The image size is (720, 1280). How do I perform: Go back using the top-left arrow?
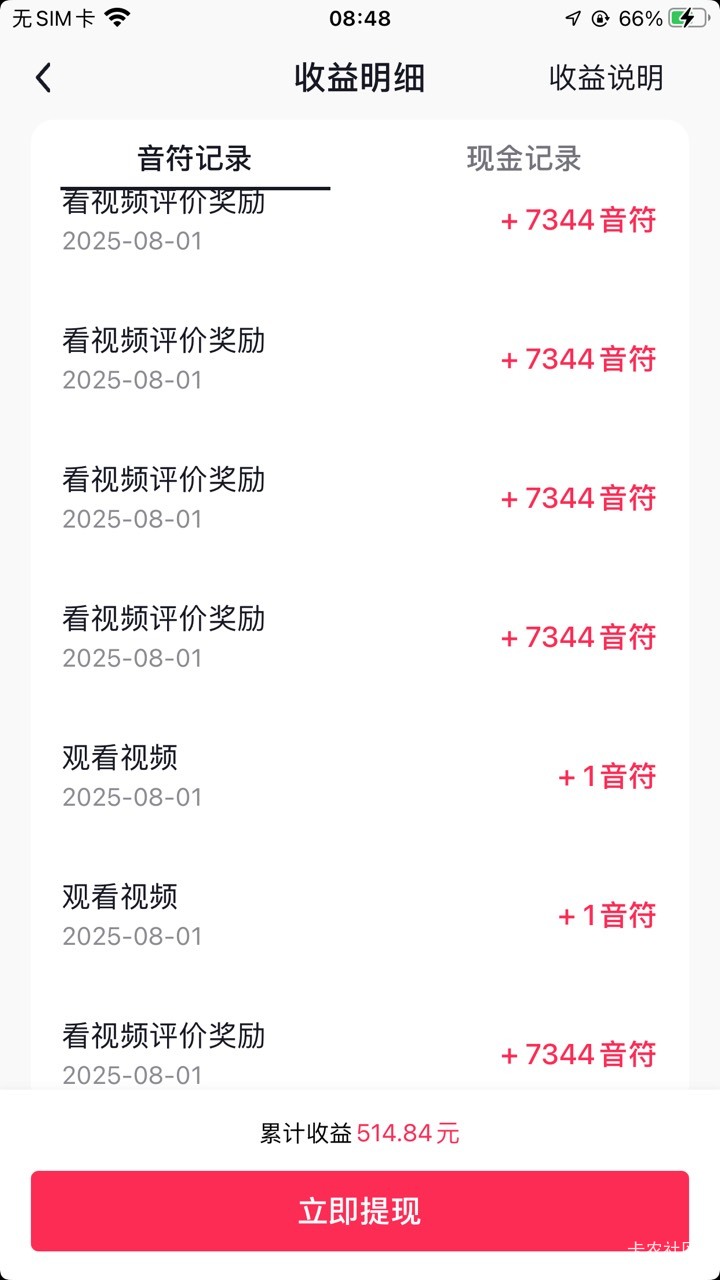[x=43, y=78]
